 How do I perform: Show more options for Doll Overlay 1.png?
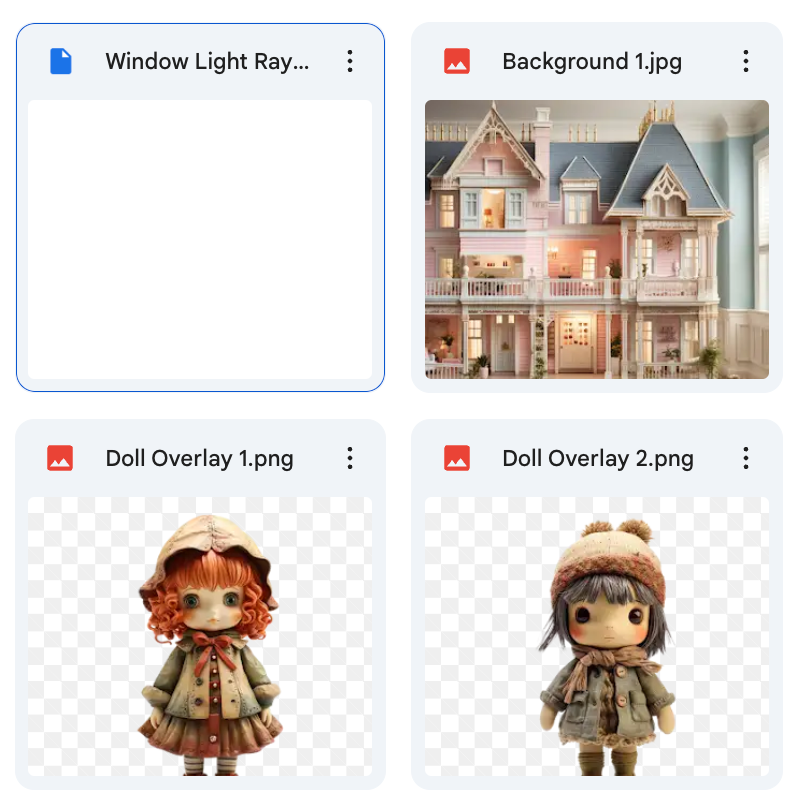pos(349,458)
